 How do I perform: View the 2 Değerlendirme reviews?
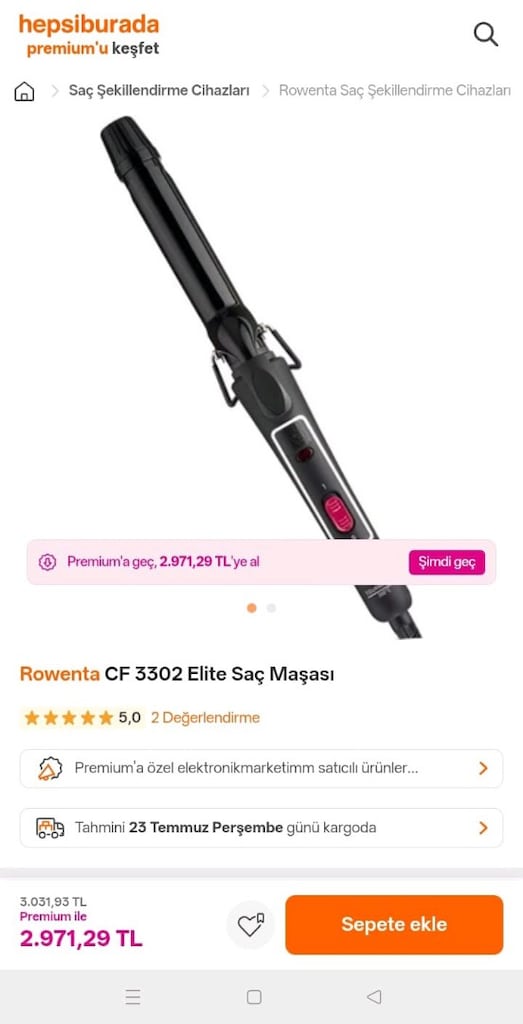[x=205, y=718]
